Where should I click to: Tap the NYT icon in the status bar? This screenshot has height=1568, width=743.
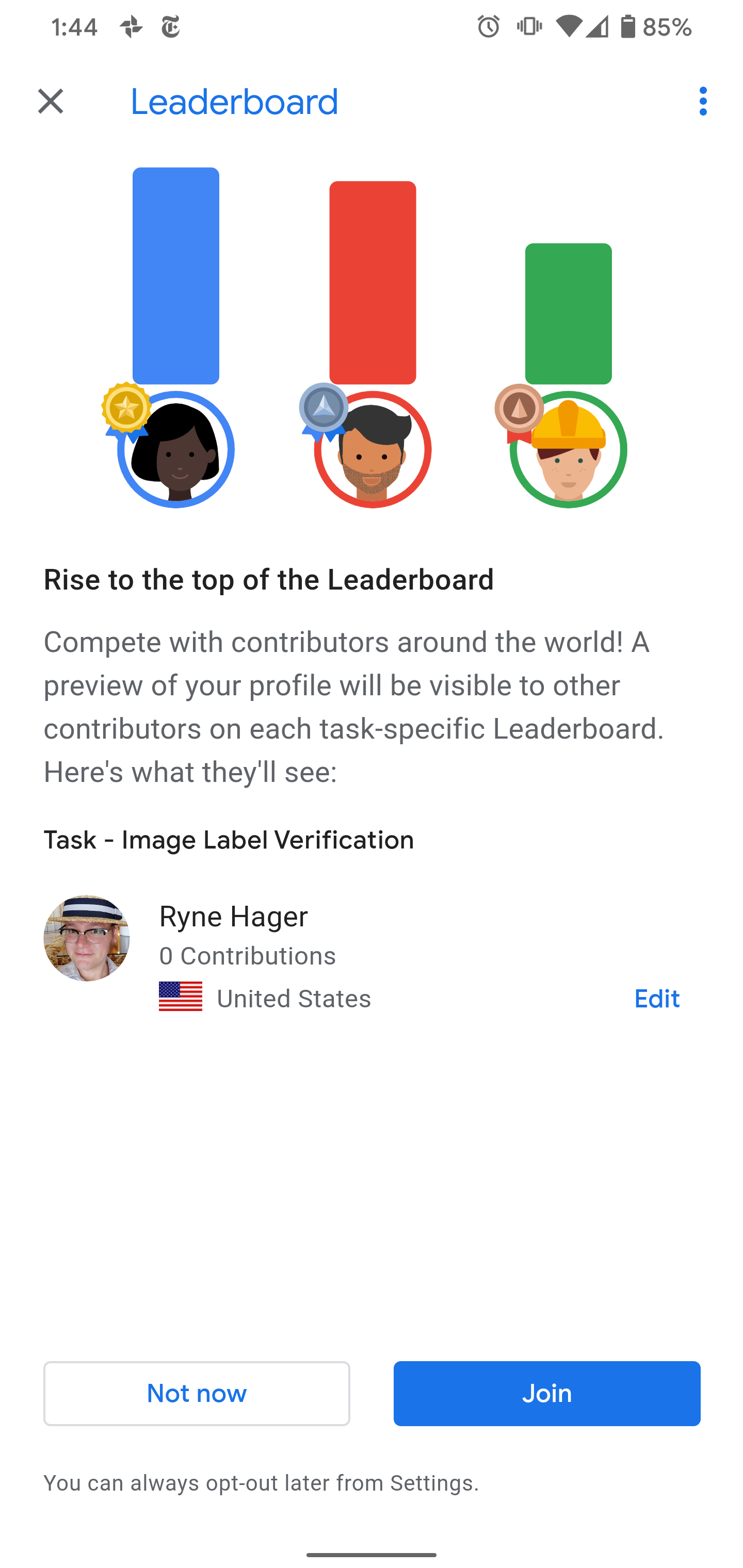[x=172, y=27]
